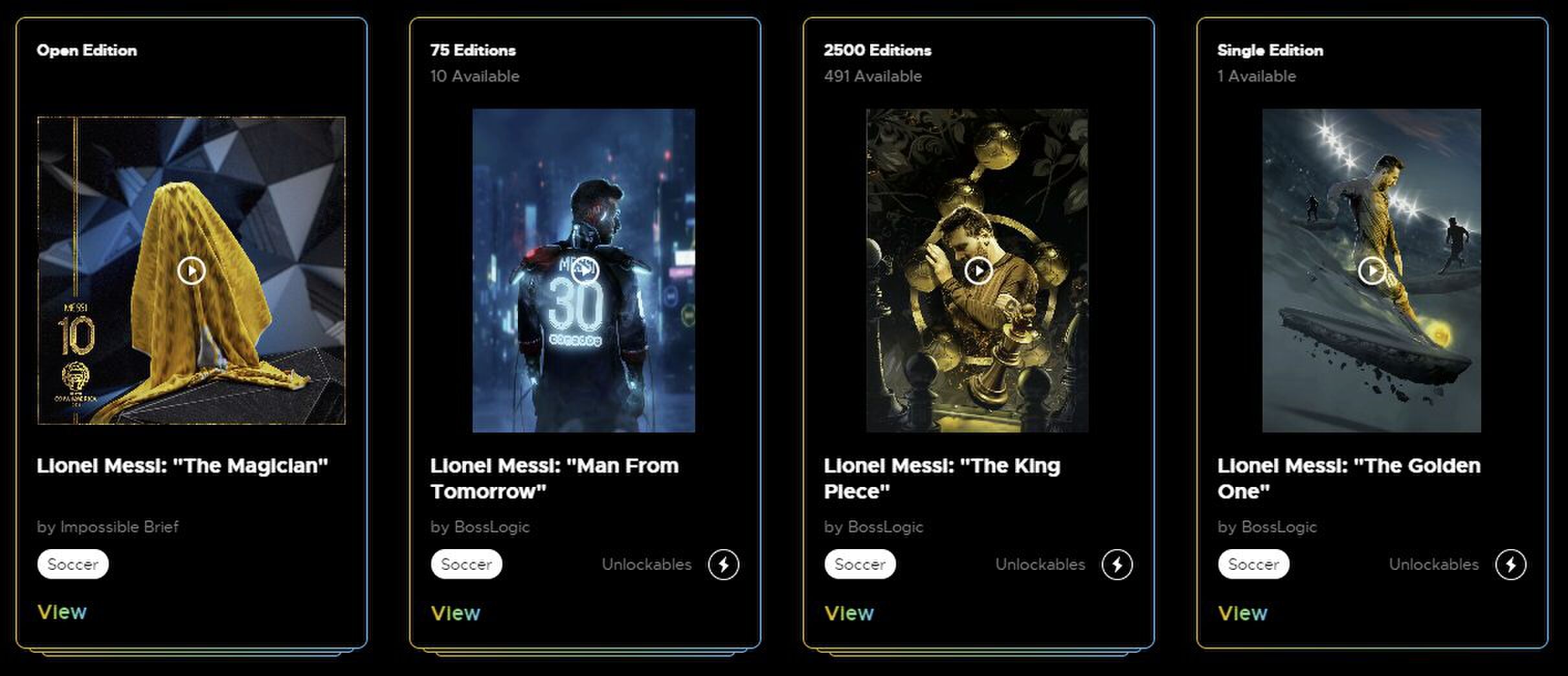Play "The King Piece" artwork video
The height and width of the screenshot is (676, 1568).
[978, 271]
